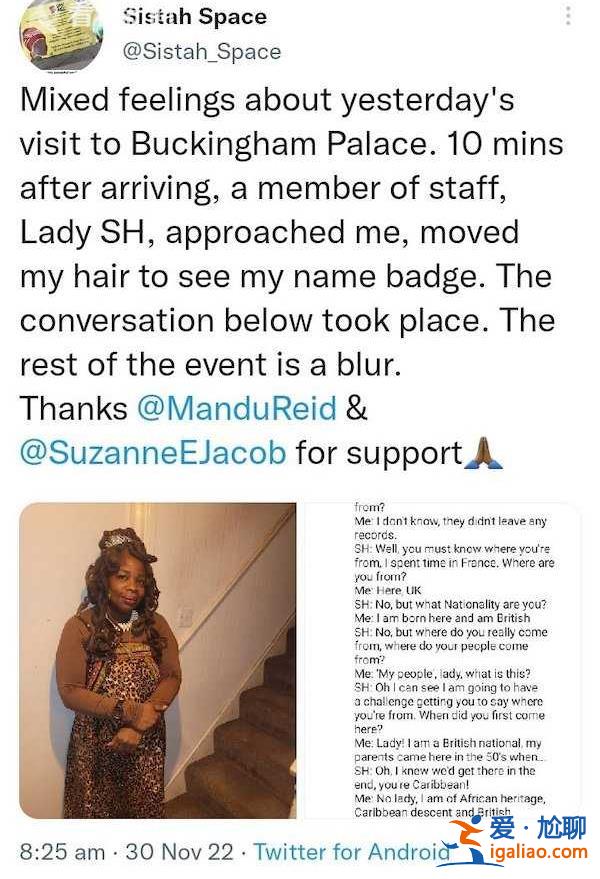The width and height of the screenshot is (600, 879).
Task: Open Sistah Space's profile picture
Action: pyautogui.click(x=60, y=35)
